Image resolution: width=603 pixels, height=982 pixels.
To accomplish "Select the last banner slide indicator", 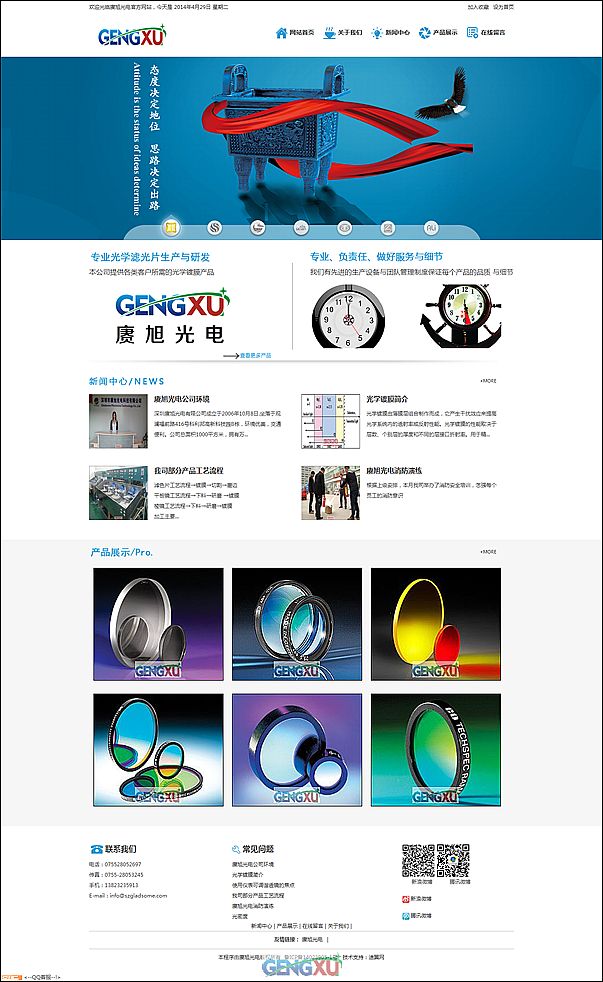I will tap(431, 228).
